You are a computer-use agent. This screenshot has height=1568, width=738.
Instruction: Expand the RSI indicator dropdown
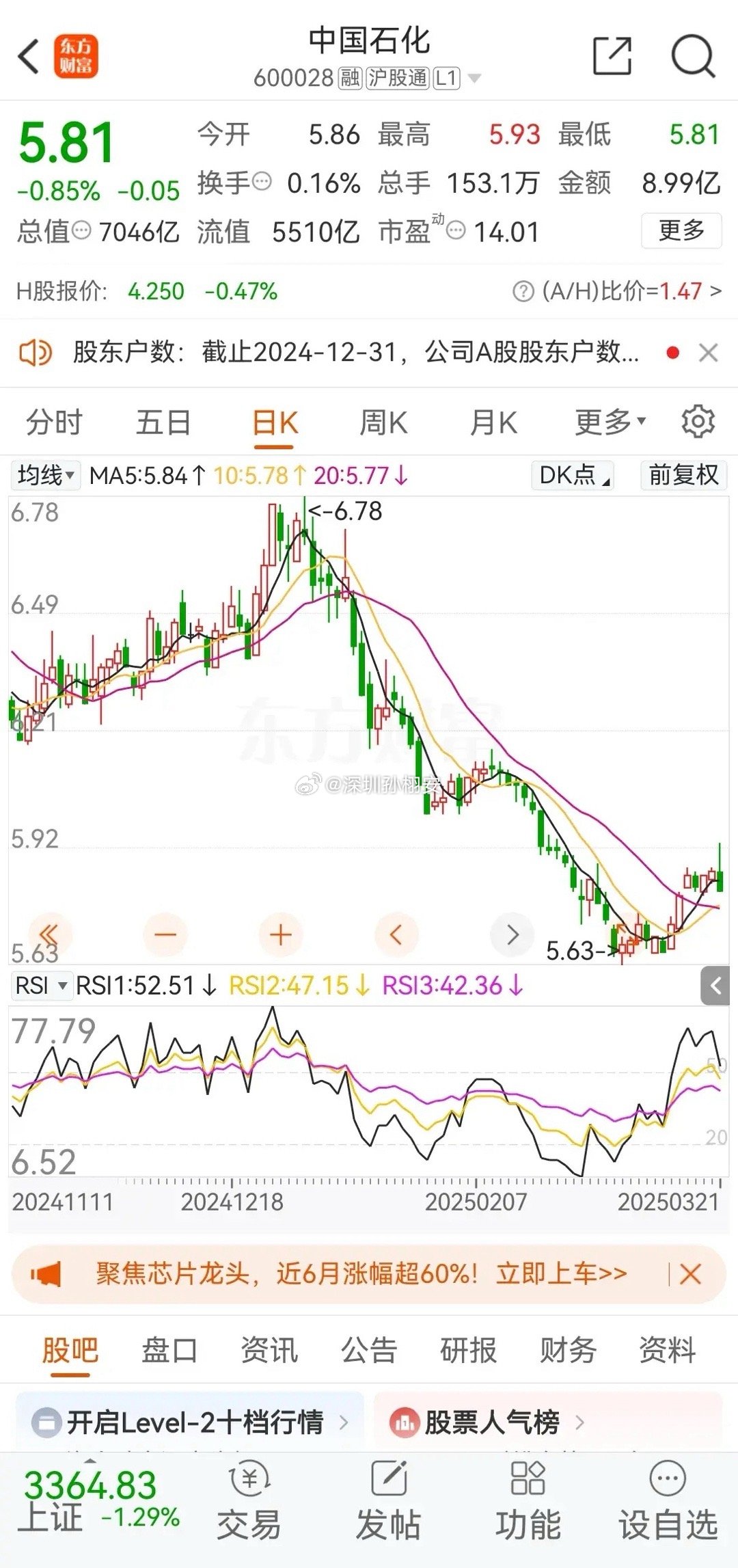[41, 986]
